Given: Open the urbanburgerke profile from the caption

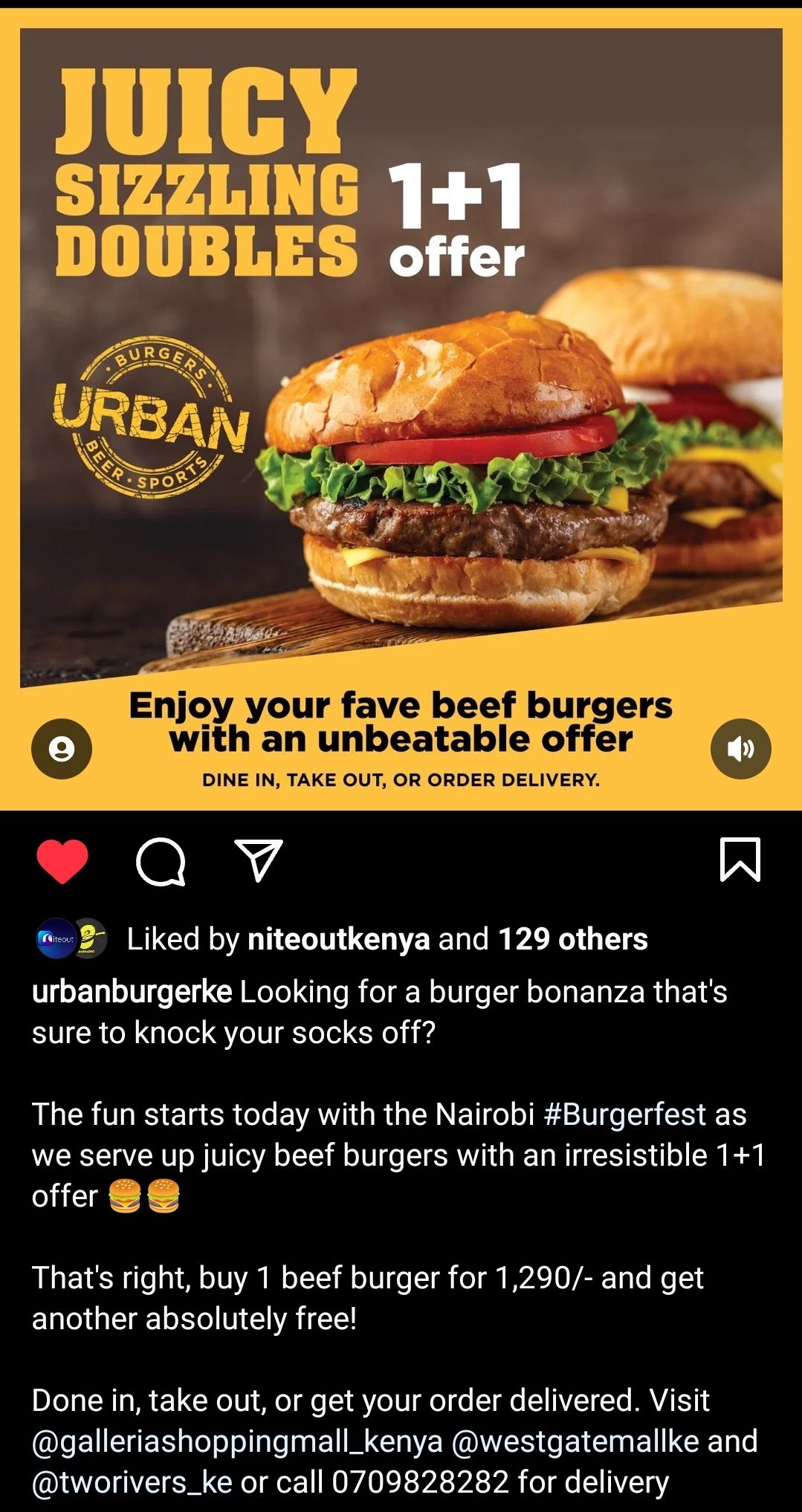Looking at the screenshot, I should [132, 993].
